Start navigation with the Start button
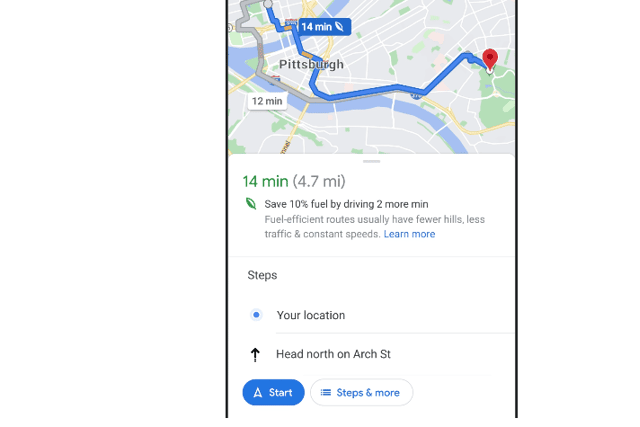This screenshot has width=640, height=427. pyautogui.click(x=273, y=393)
